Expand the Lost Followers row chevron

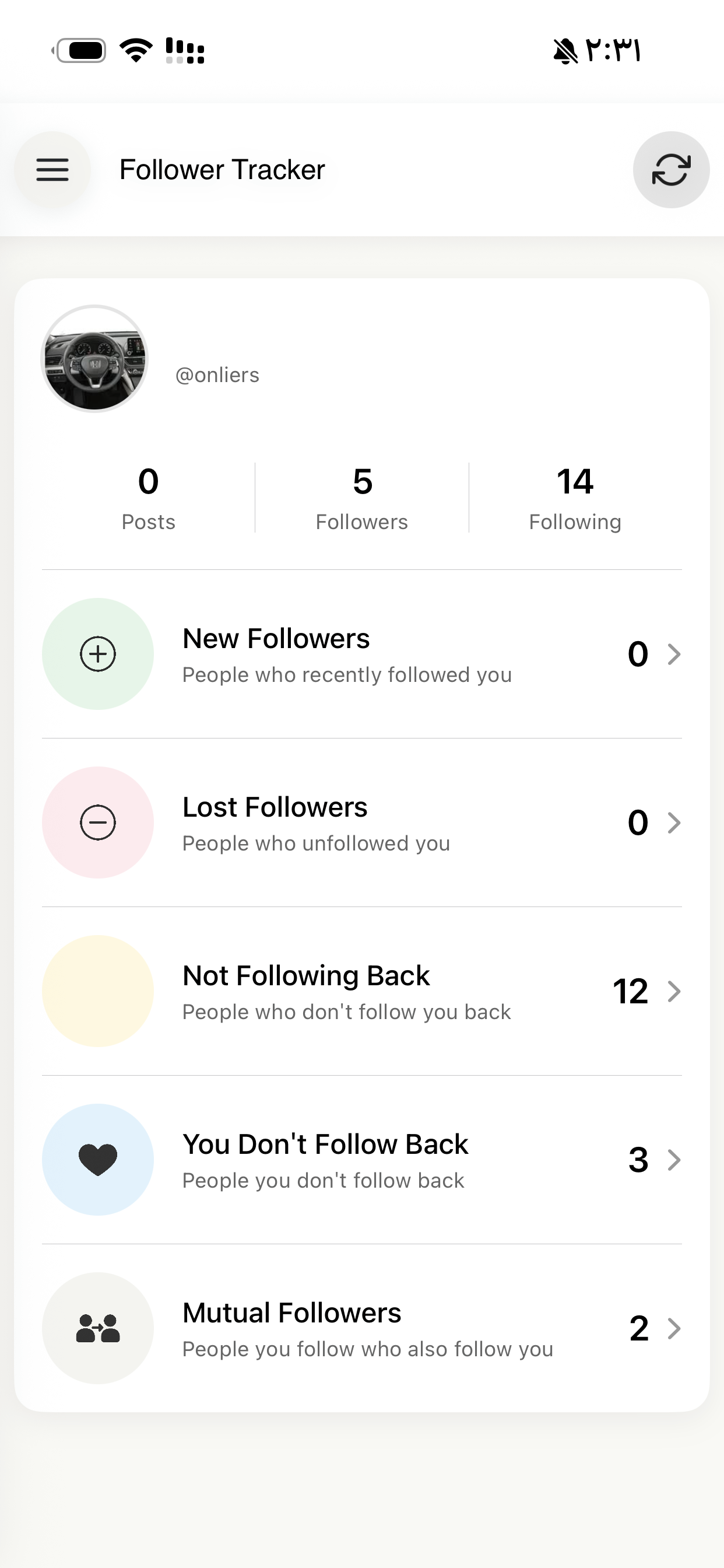click(676, 822)
